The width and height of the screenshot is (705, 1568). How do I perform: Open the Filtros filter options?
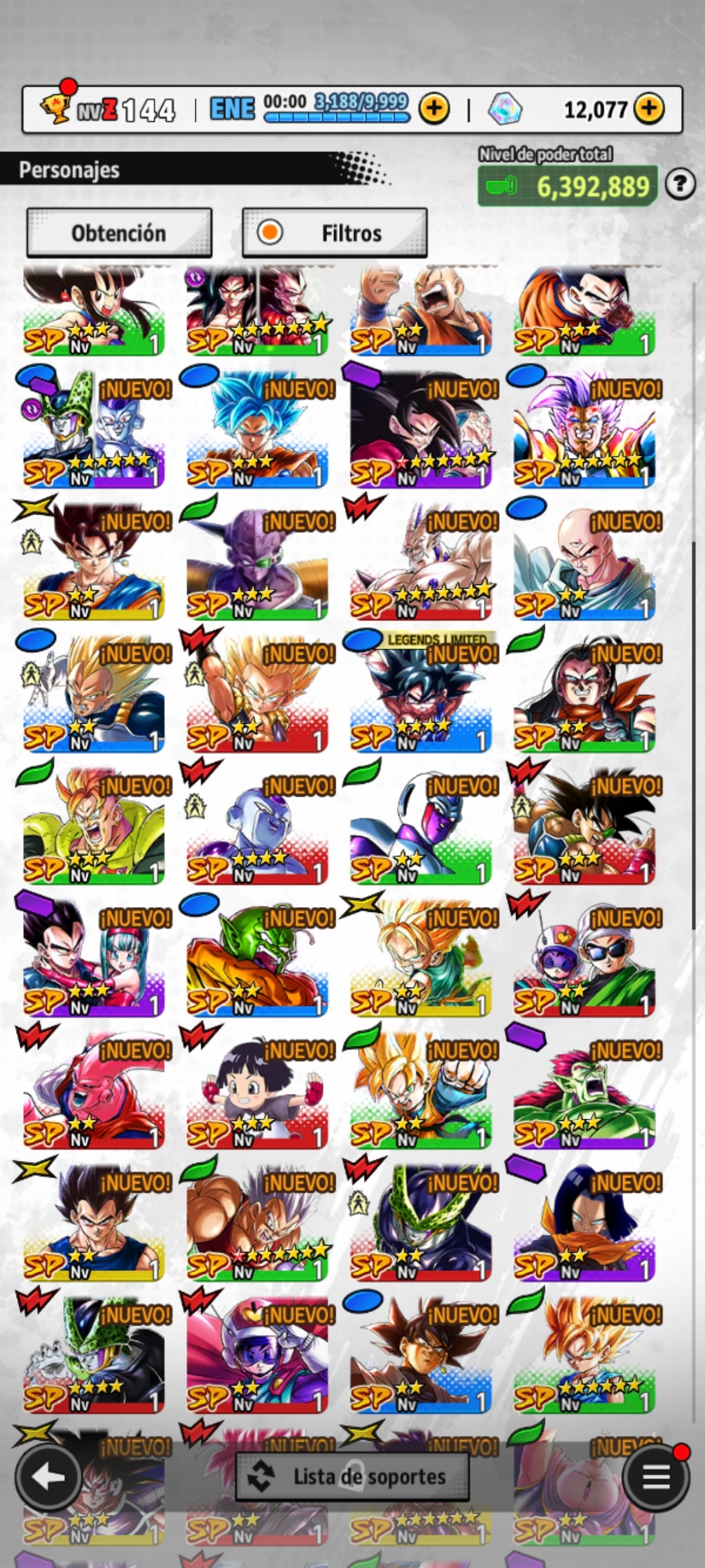(335, 232)
